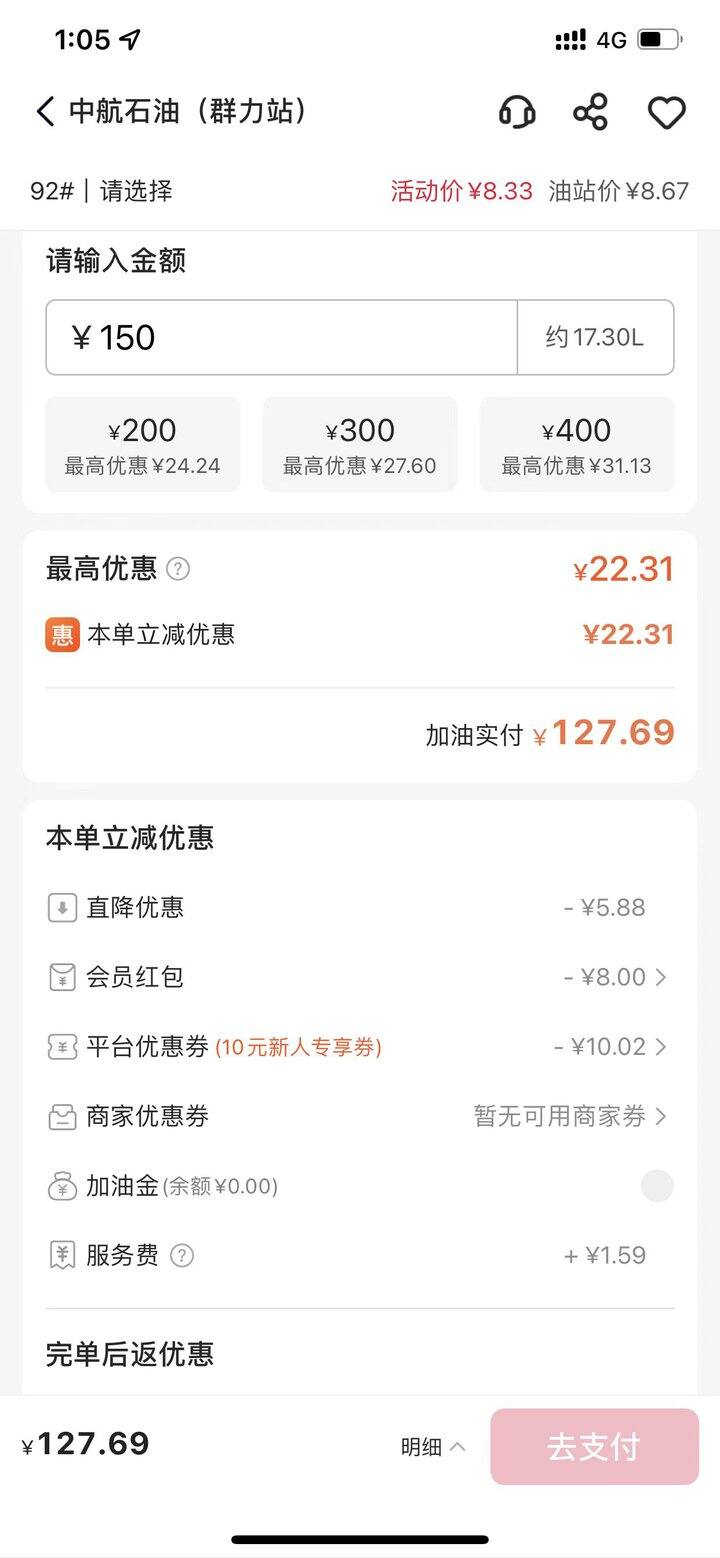Open 平台优惠券 coupon selection
The image size is (720, 1558).
360,1047
